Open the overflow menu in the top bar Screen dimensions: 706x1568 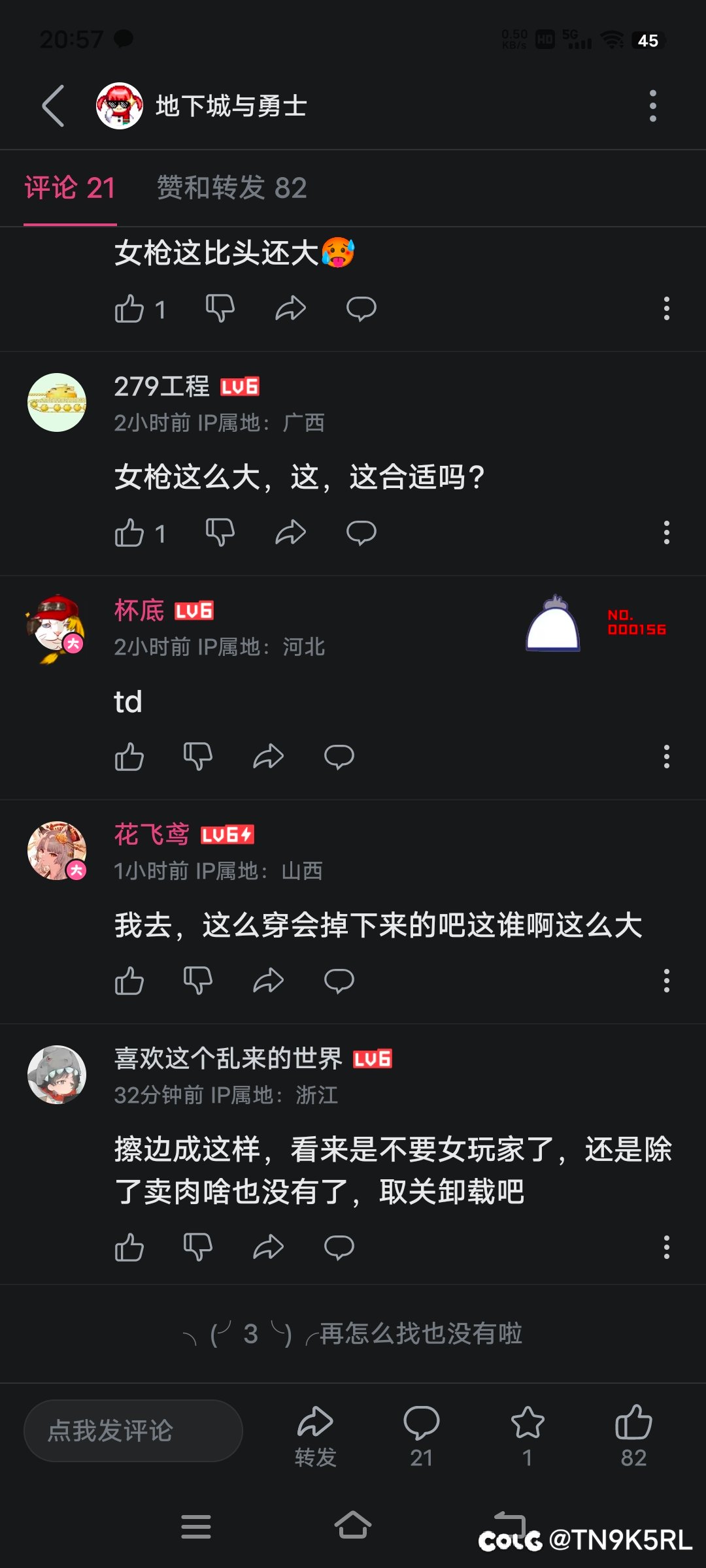(652, 106)
